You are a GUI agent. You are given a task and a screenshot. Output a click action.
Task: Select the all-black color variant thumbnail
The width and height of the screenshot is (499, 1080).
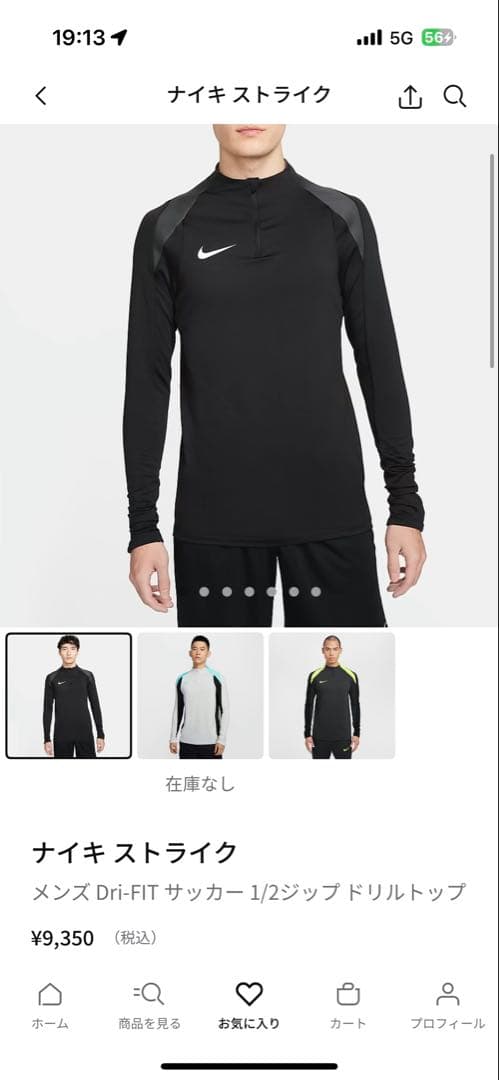69,696
